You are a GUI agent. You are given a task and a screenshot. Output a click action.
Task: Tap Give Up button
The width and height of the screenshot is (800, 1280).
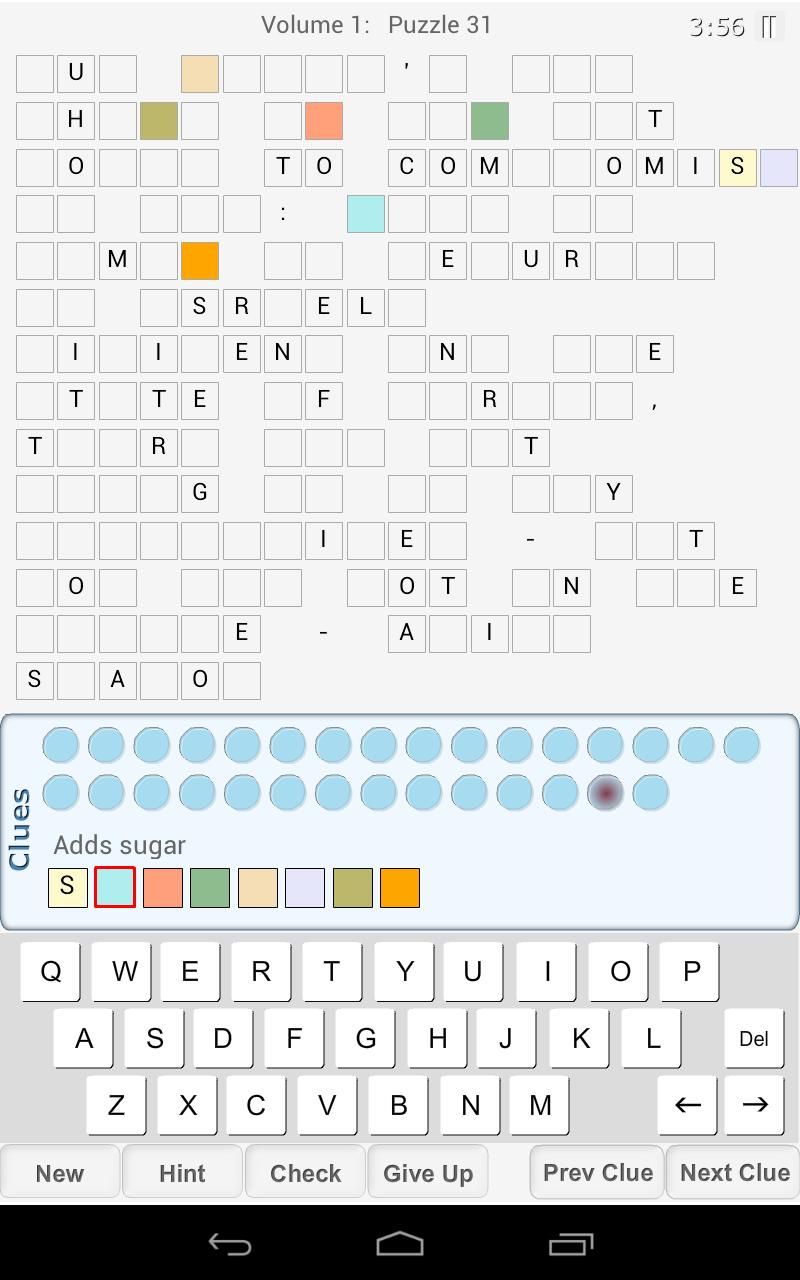click(428, 1173)
